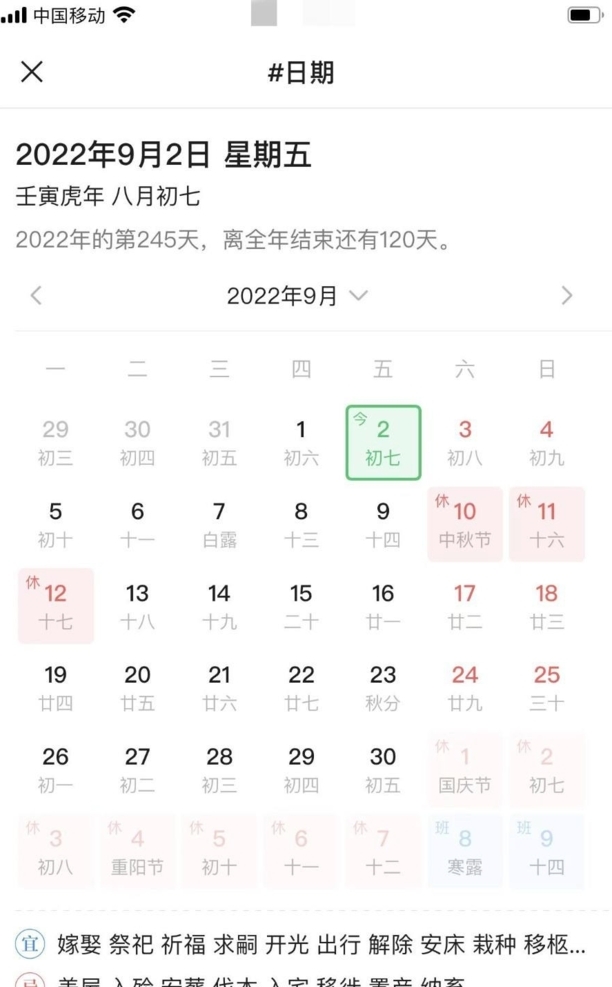The width and height of the screenshot is (612, 987).
Task: Select September 7 白露
Action: click(x=219, y=524)
